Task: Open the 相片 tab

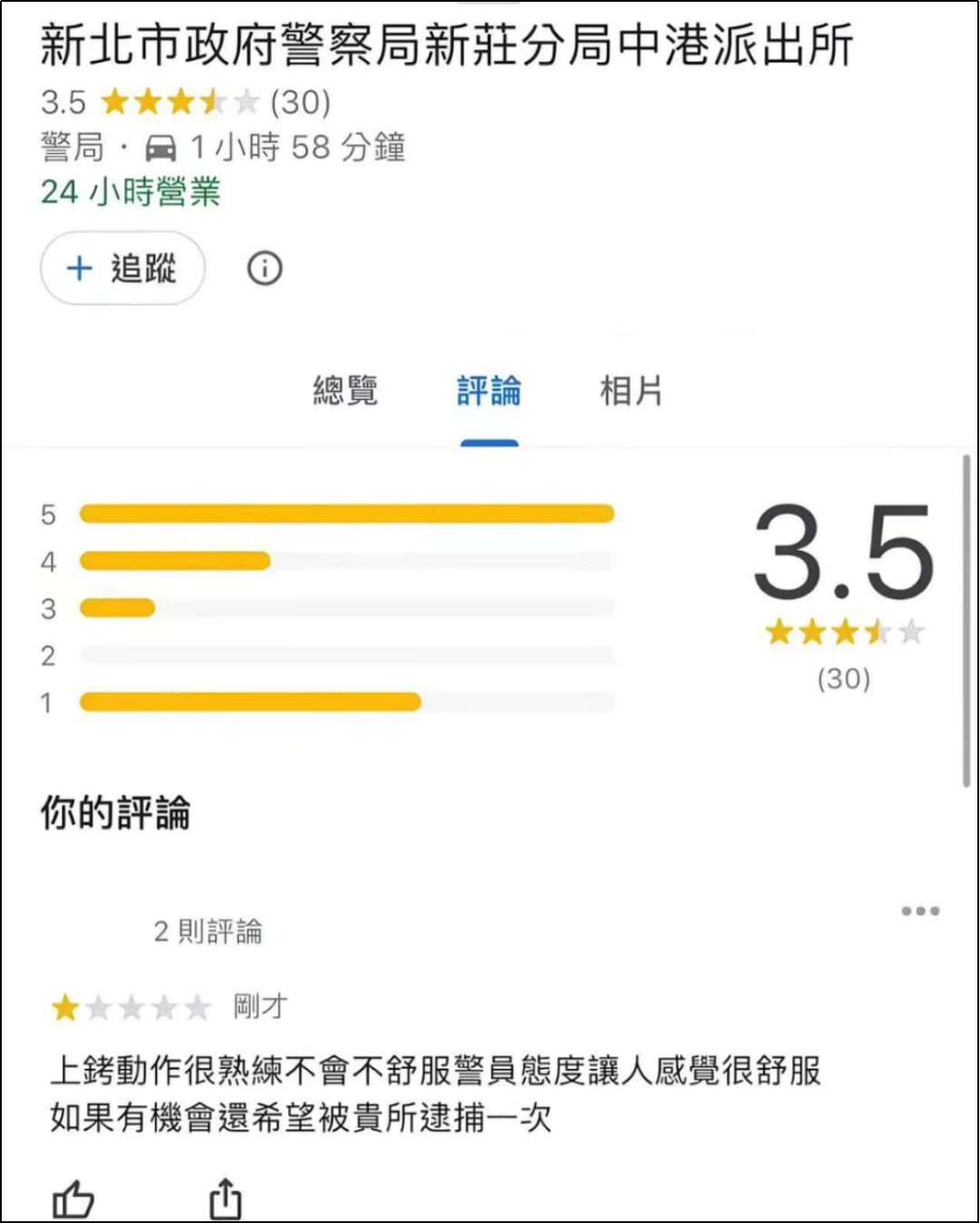Action: pos(632,391)
